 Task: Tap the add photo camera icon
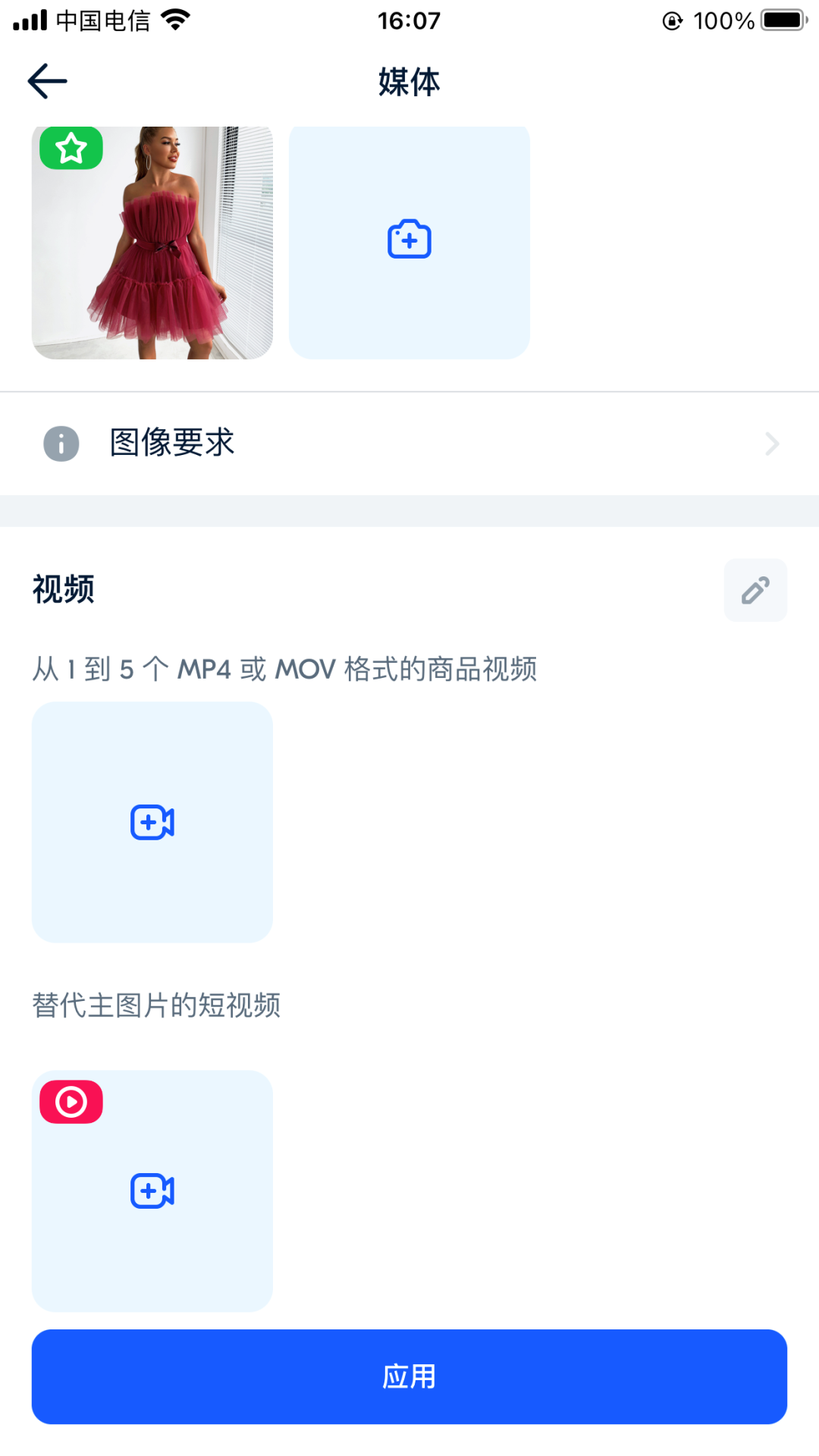click(409, 239)
